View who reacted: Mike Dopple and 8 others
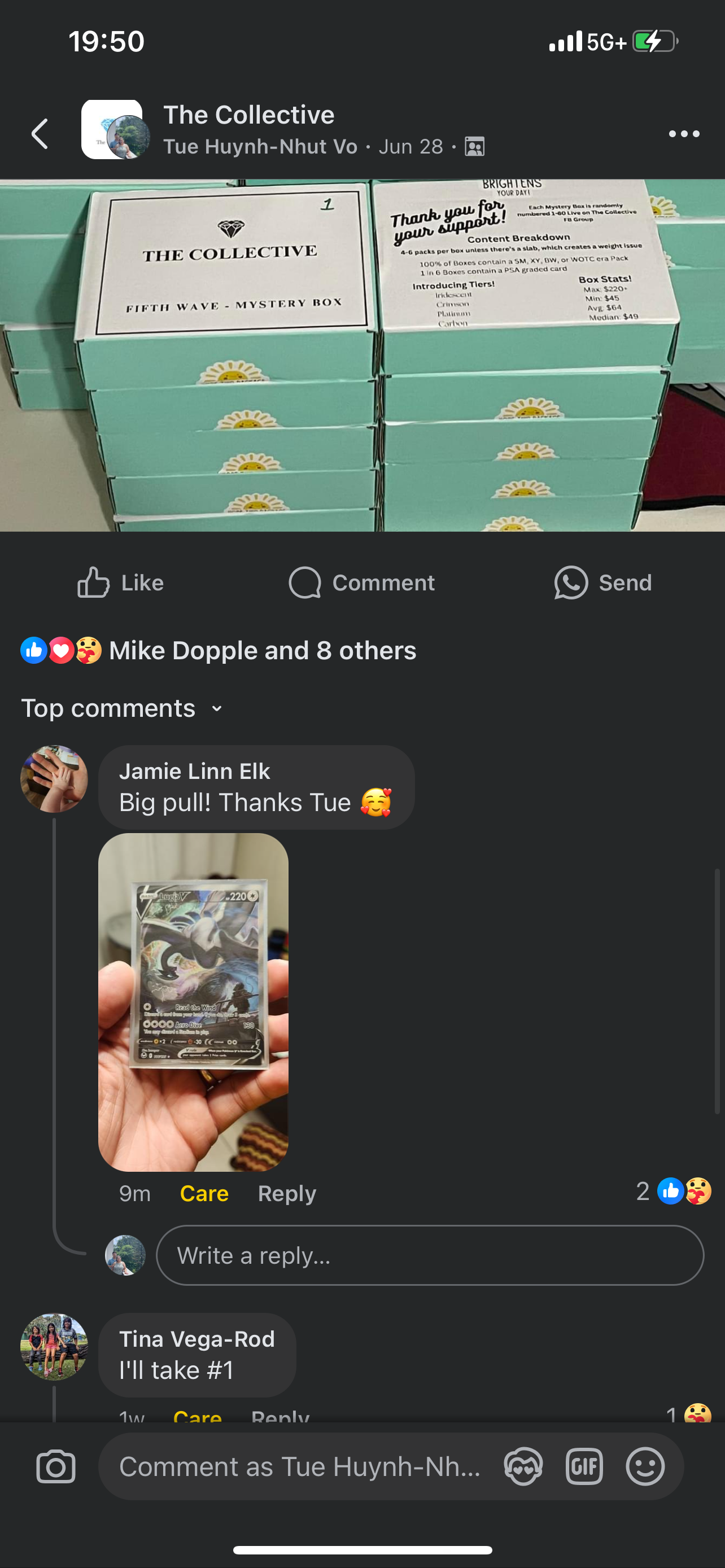This screenshot has width=725, height=1568. coord(262,651)
